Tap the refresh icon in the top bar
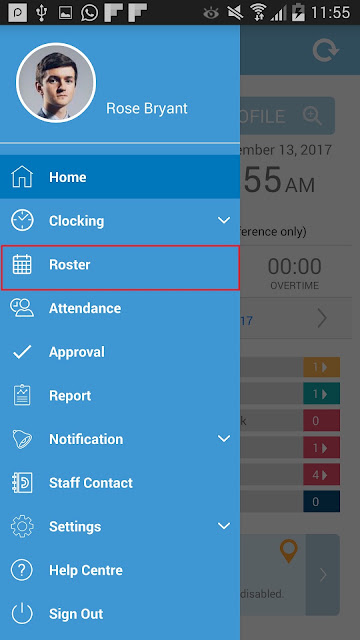Image resolution: width=360 pixels, height=640 pixels. (x=326, y=50)
